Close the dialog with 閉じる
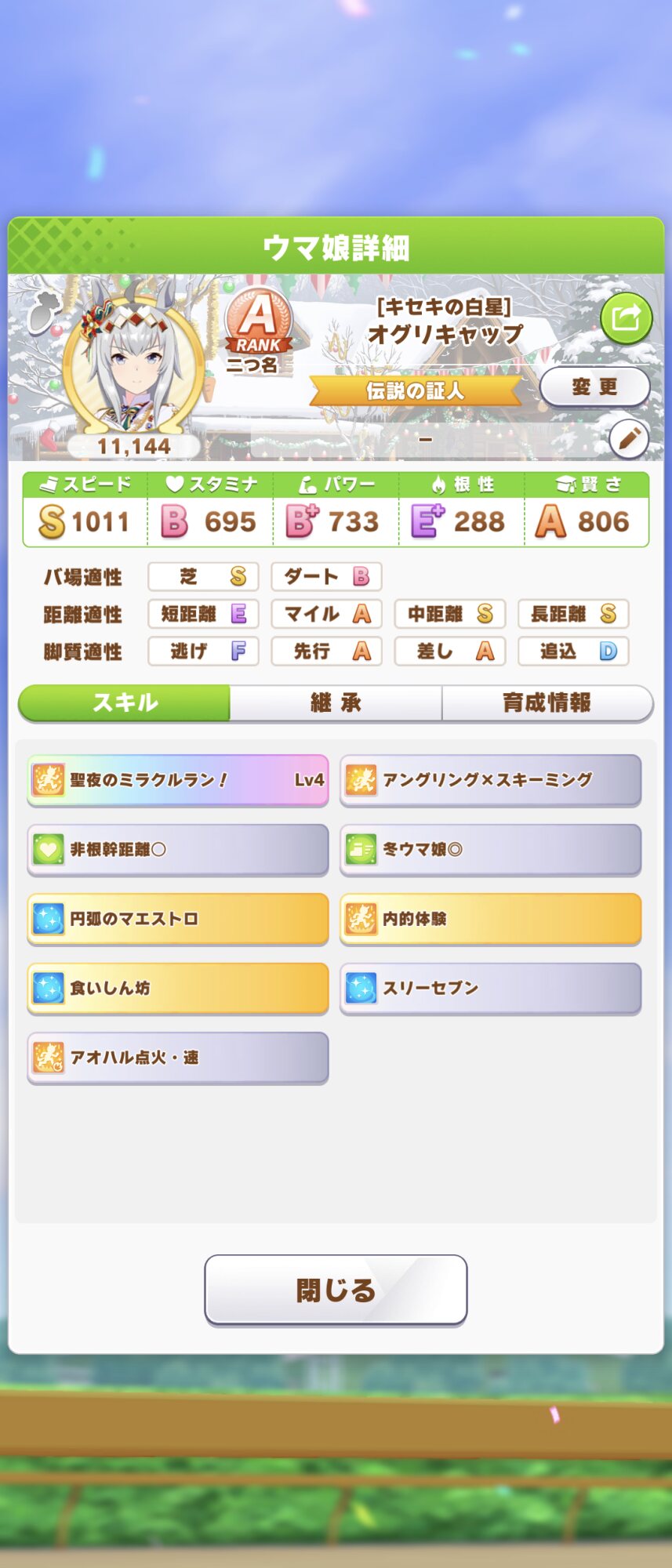This screenshot has height=1568, width=672. tap(336, 1290)
